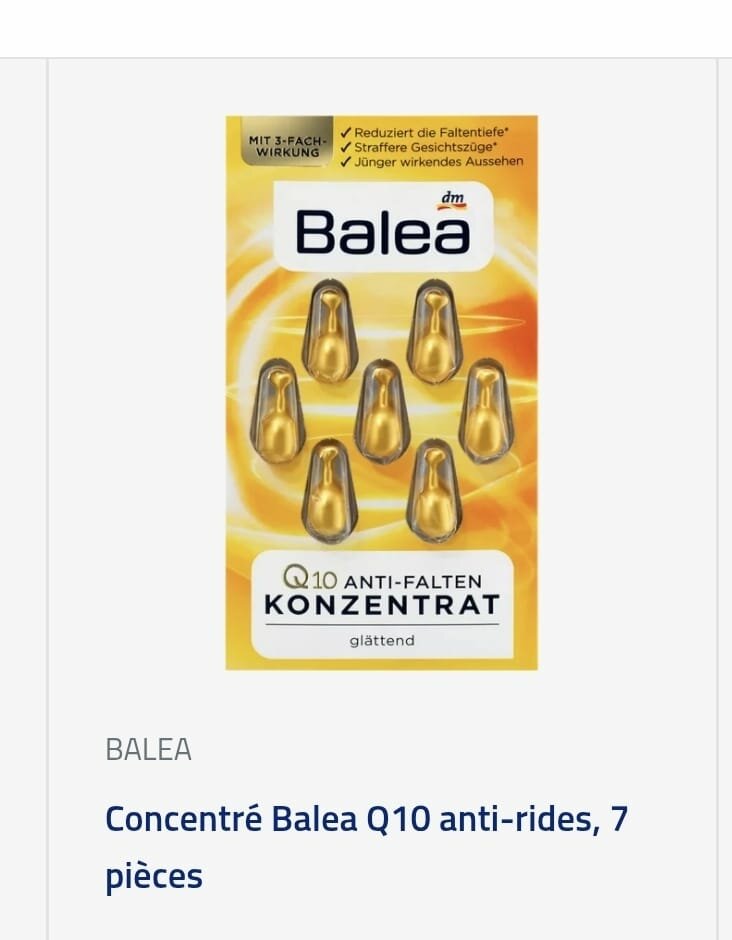Screen dimensions: 732x940
Task: Open the Balea Q10 Konzentrat product image
Action: (381, 392)
